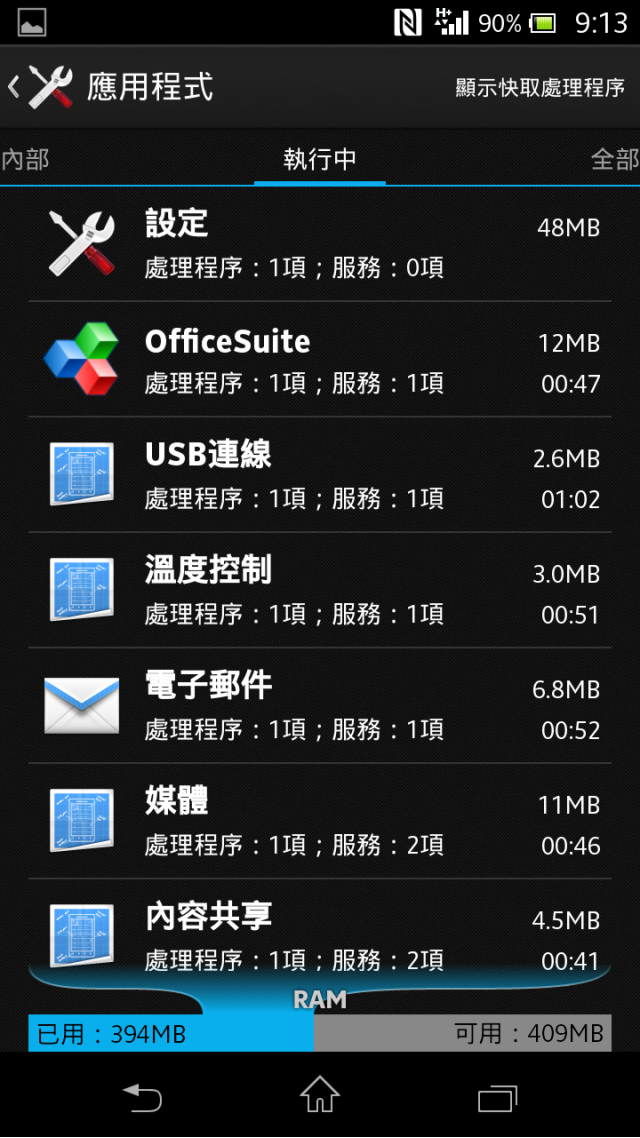Viewport: 640px width, 1138px height.
Task: Tap the system home button
Action: coord(320,1096)
